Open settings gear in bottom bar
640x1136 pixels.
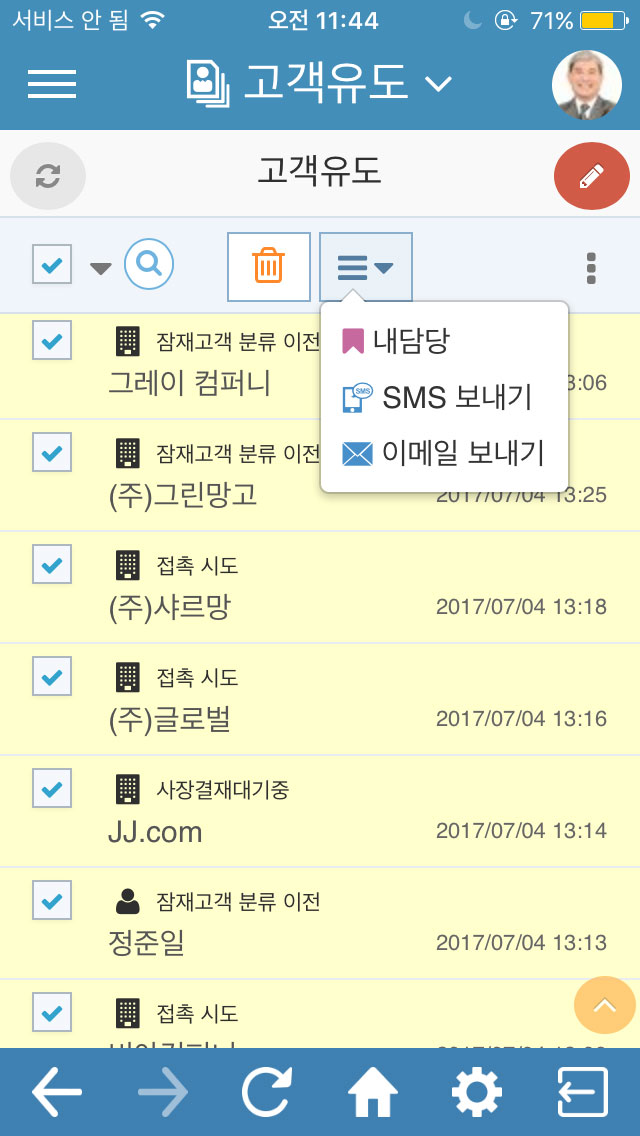point(477,1092)
